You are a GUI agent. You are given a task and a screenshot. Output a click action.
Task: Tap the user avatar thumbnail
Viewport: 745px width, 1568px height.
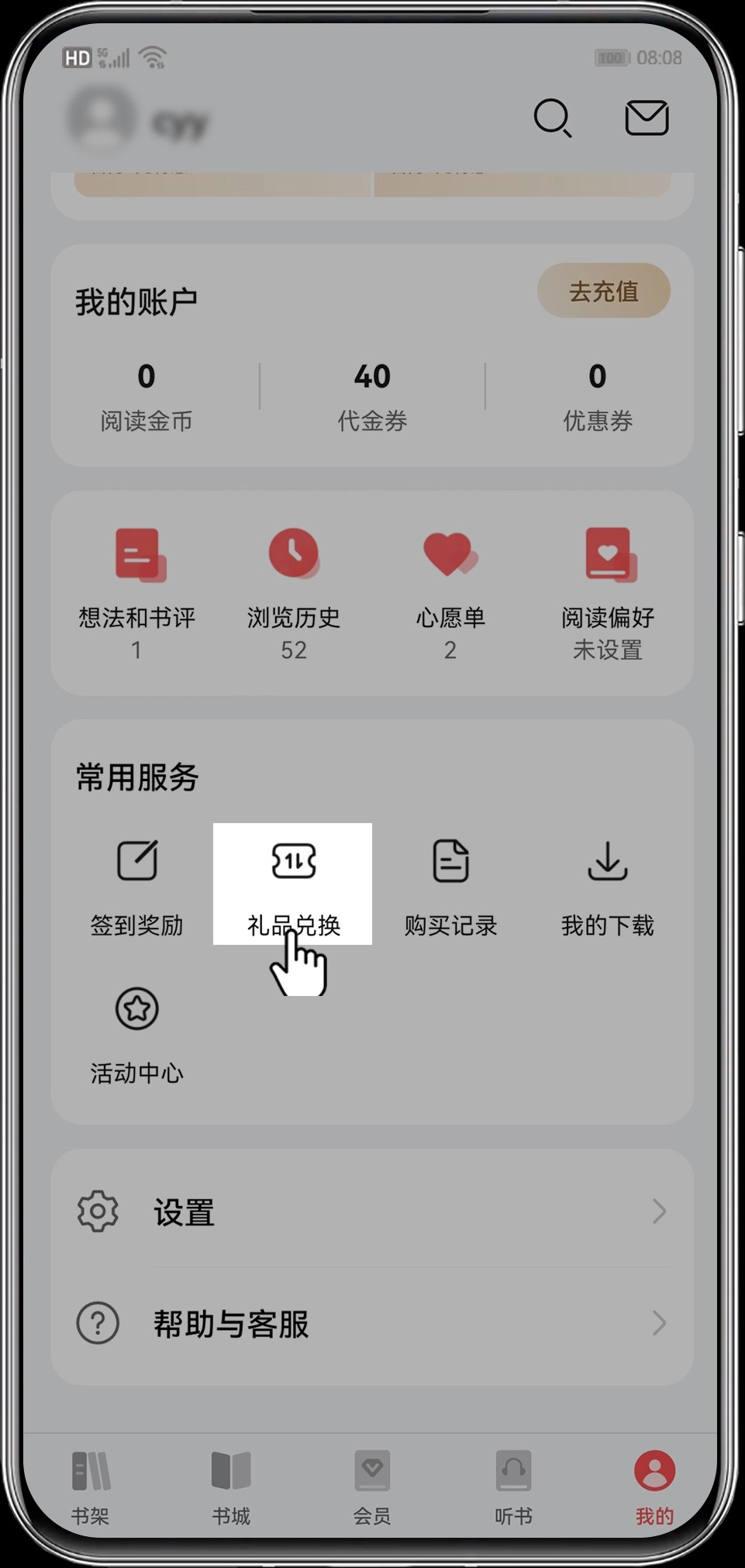point(101,116)
